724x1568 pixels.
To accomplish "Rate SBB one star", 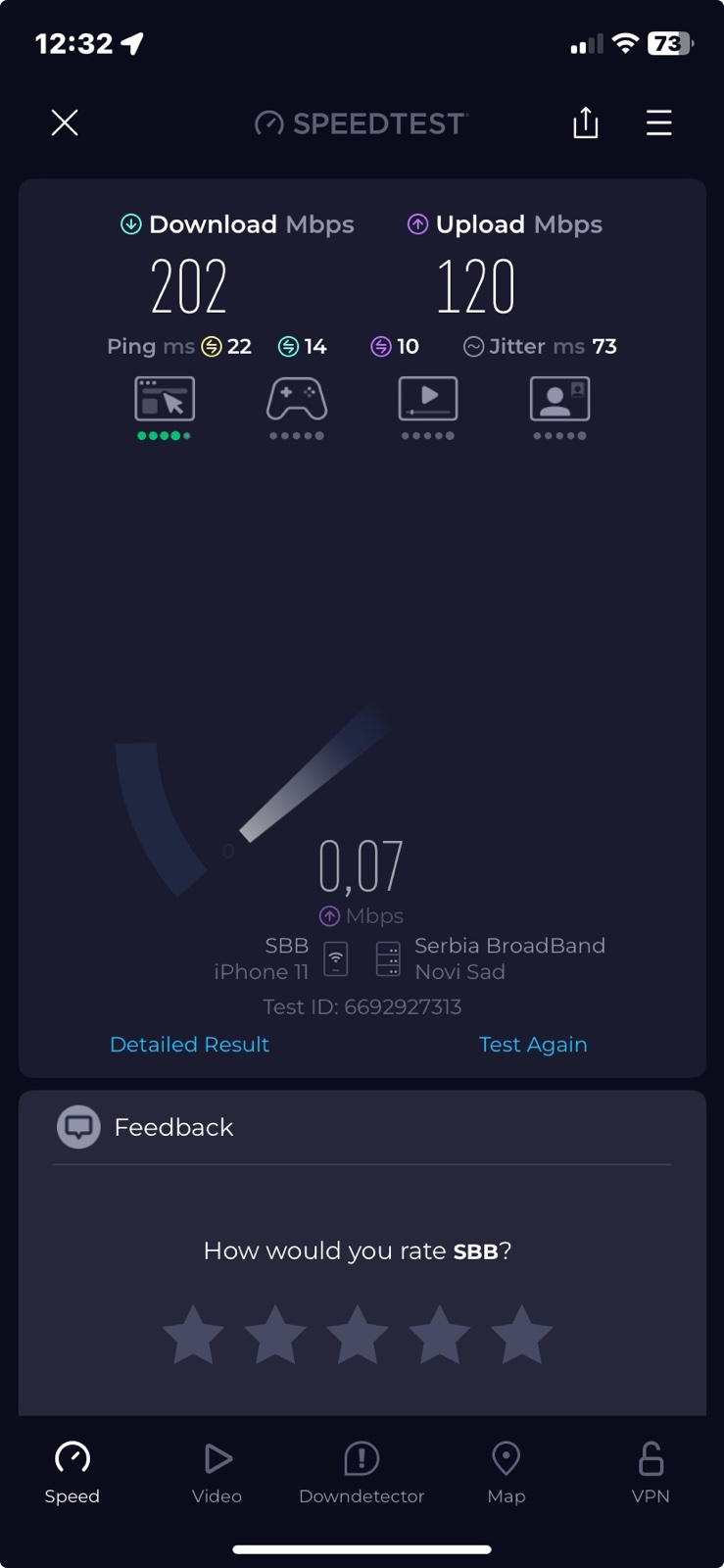I will 193,1335.
